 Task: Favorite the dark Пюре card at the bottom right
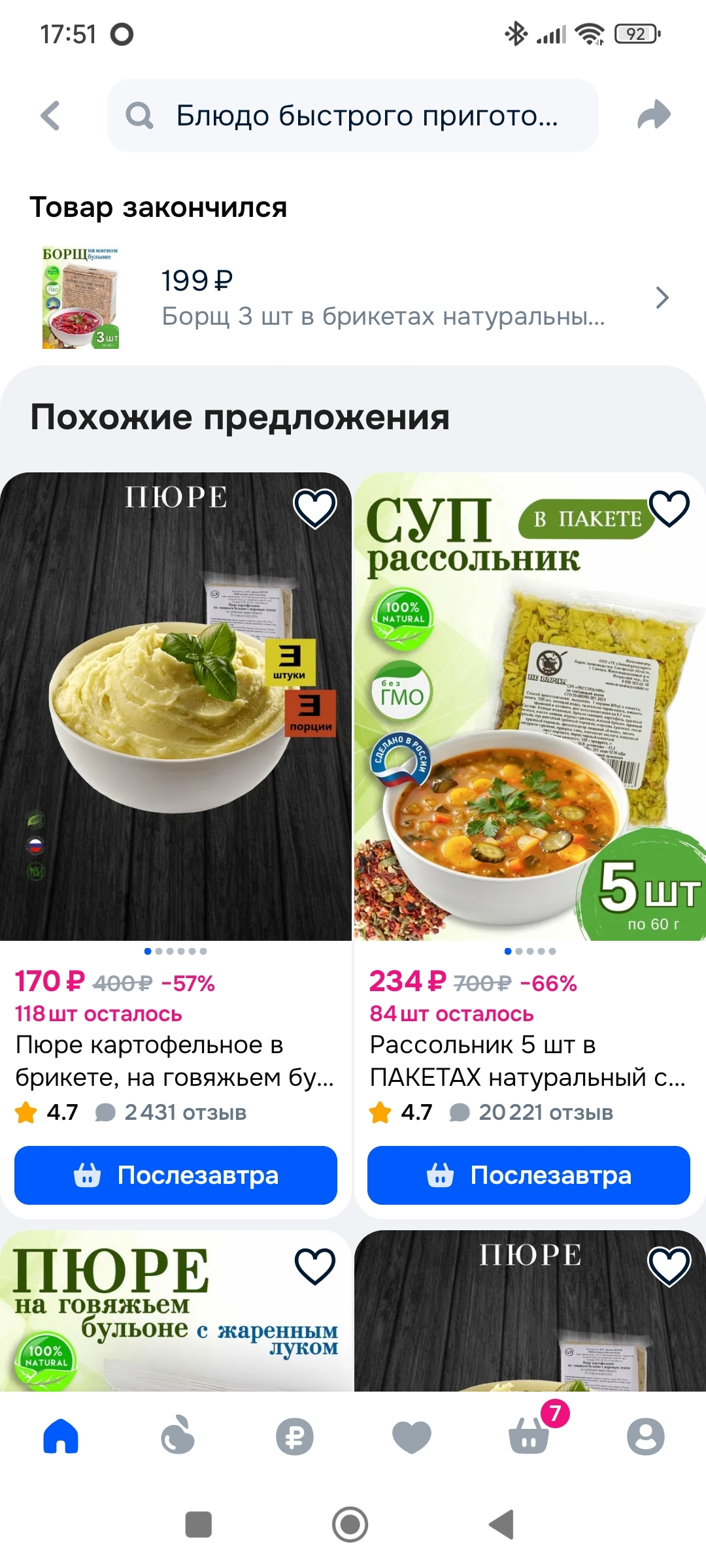[669, 1266]
